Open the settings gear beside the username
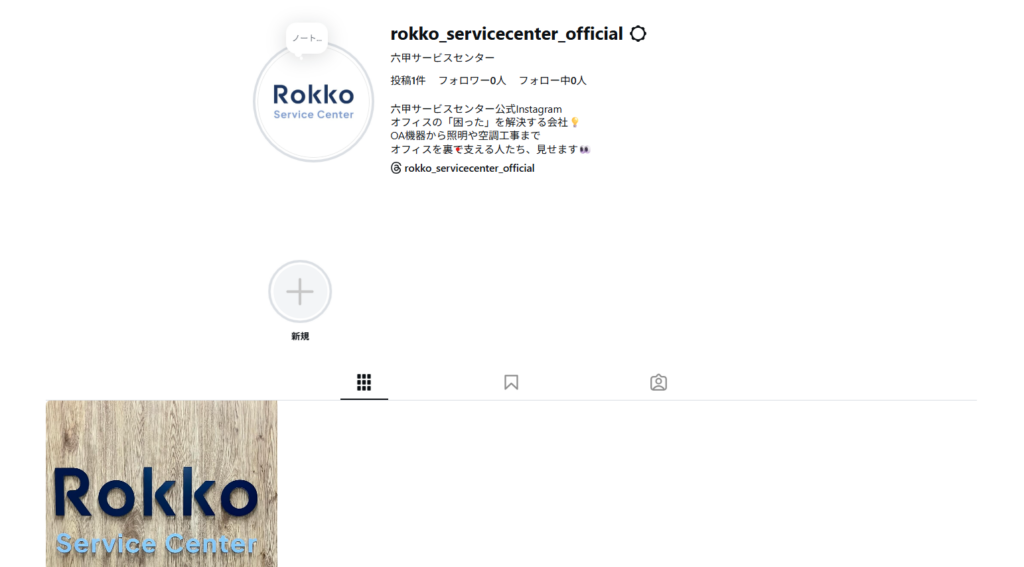Viewport: 1024px width, 567px height. (638, 34)
